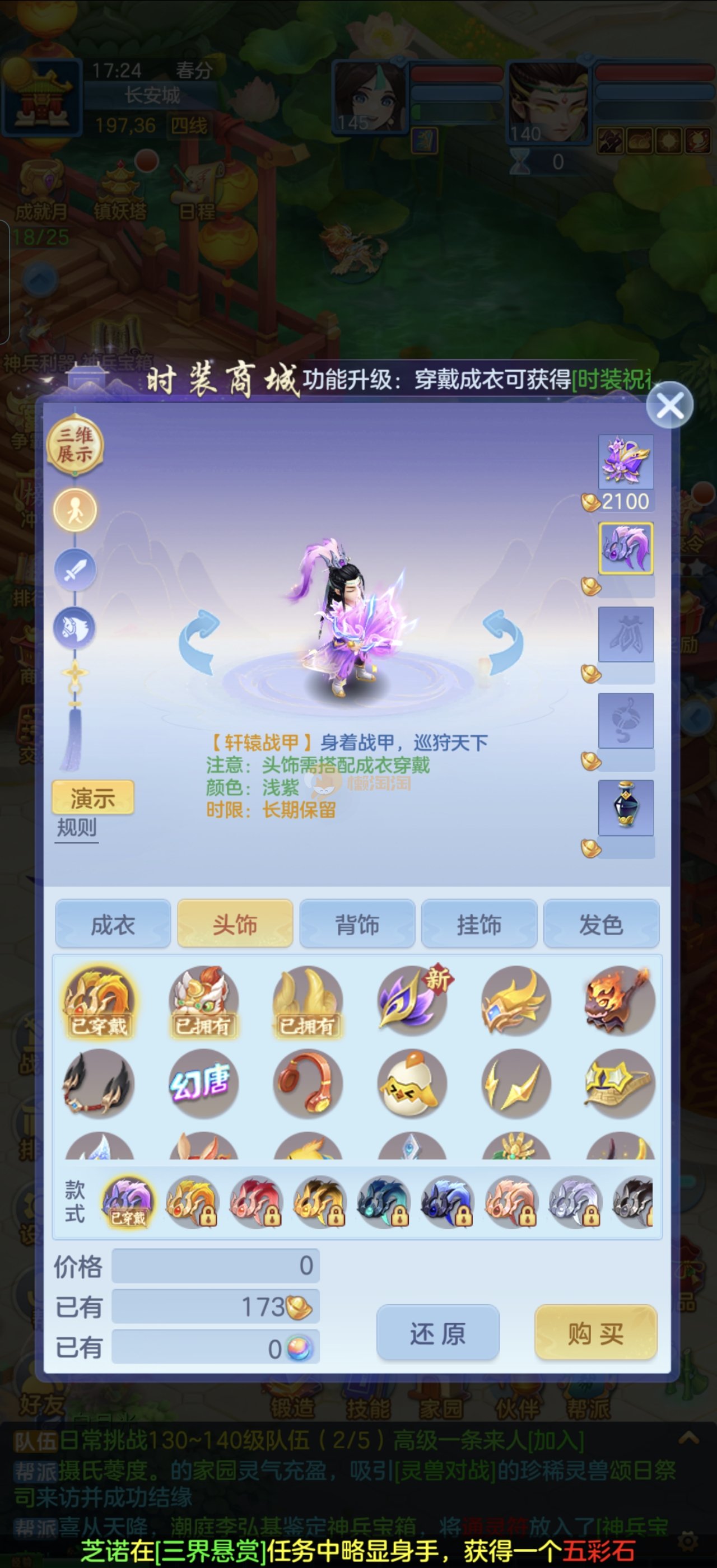Tap the 还原 restore button
The height and width of the screenshot is (1568, 717).
click(x=437, y=1334)
